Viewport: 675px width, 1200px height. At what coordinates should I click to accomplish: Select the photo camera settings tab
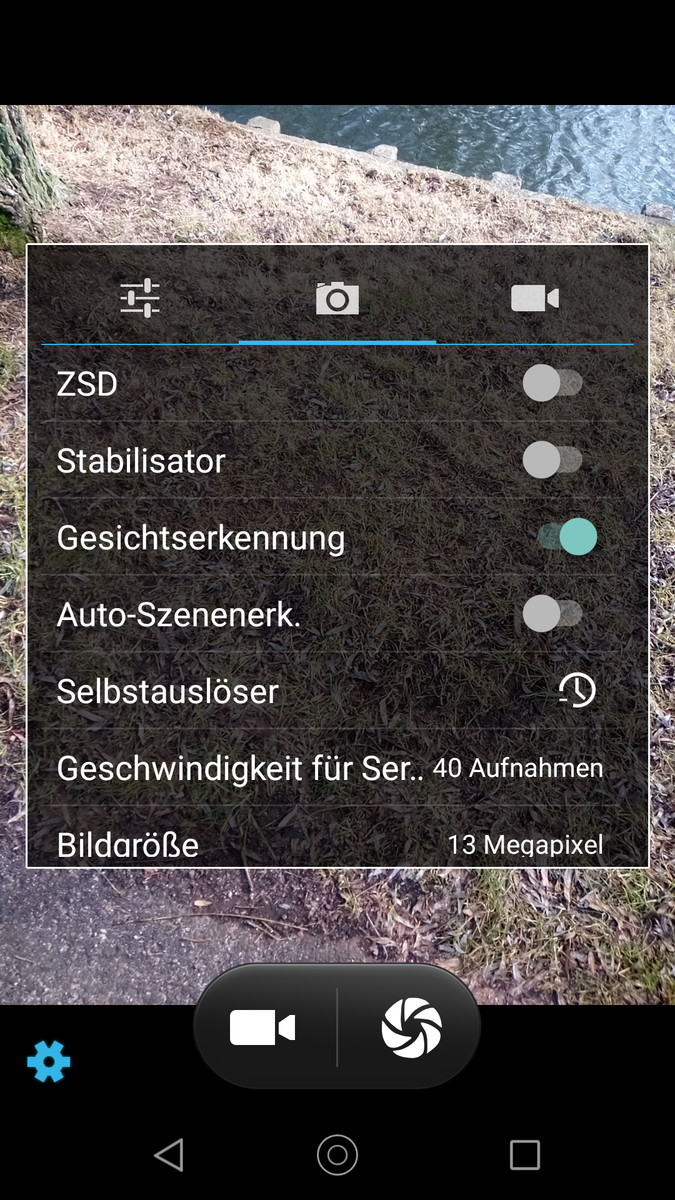tap(337, 297)
